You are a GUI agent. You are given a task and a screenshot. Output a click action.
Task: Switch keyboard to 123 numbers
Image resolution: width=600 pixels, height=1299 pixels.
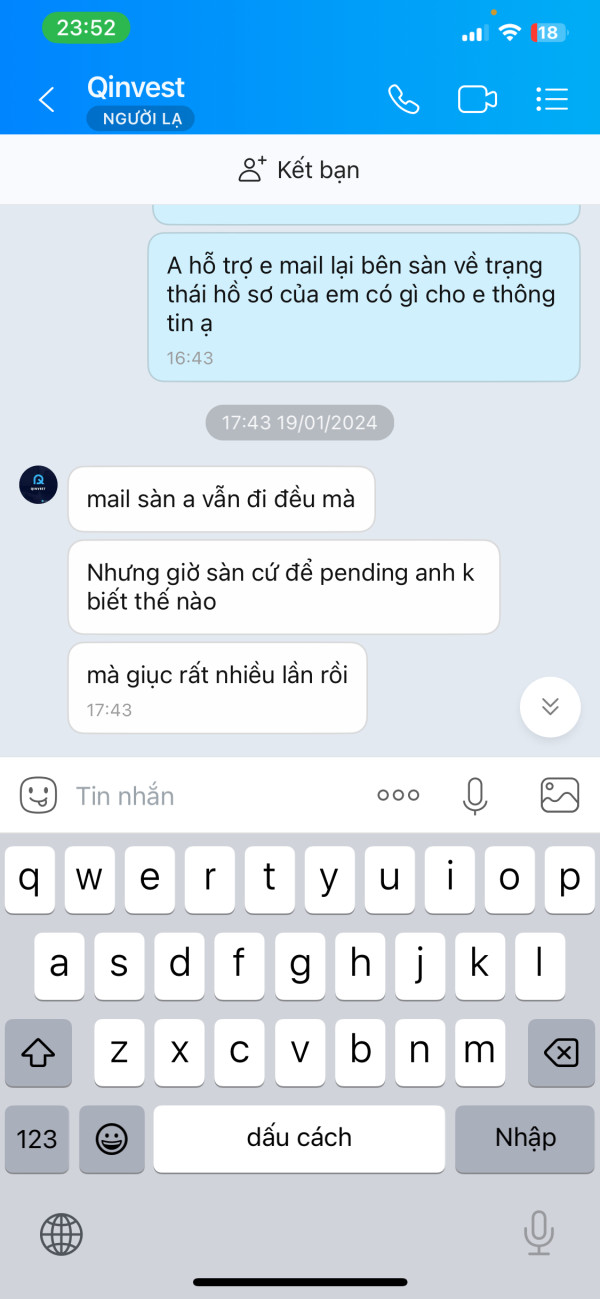[x=37, y=1139]
